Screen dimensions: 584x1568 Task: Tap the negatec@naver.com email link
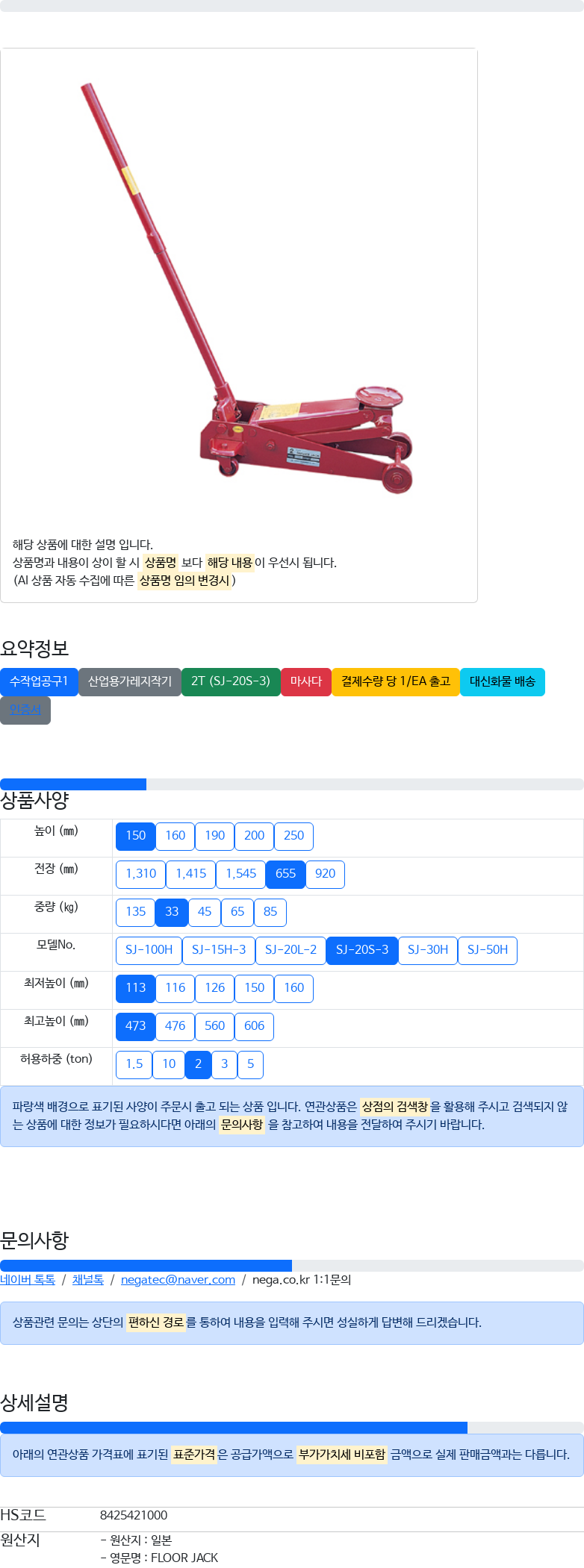click(178, 1279)
